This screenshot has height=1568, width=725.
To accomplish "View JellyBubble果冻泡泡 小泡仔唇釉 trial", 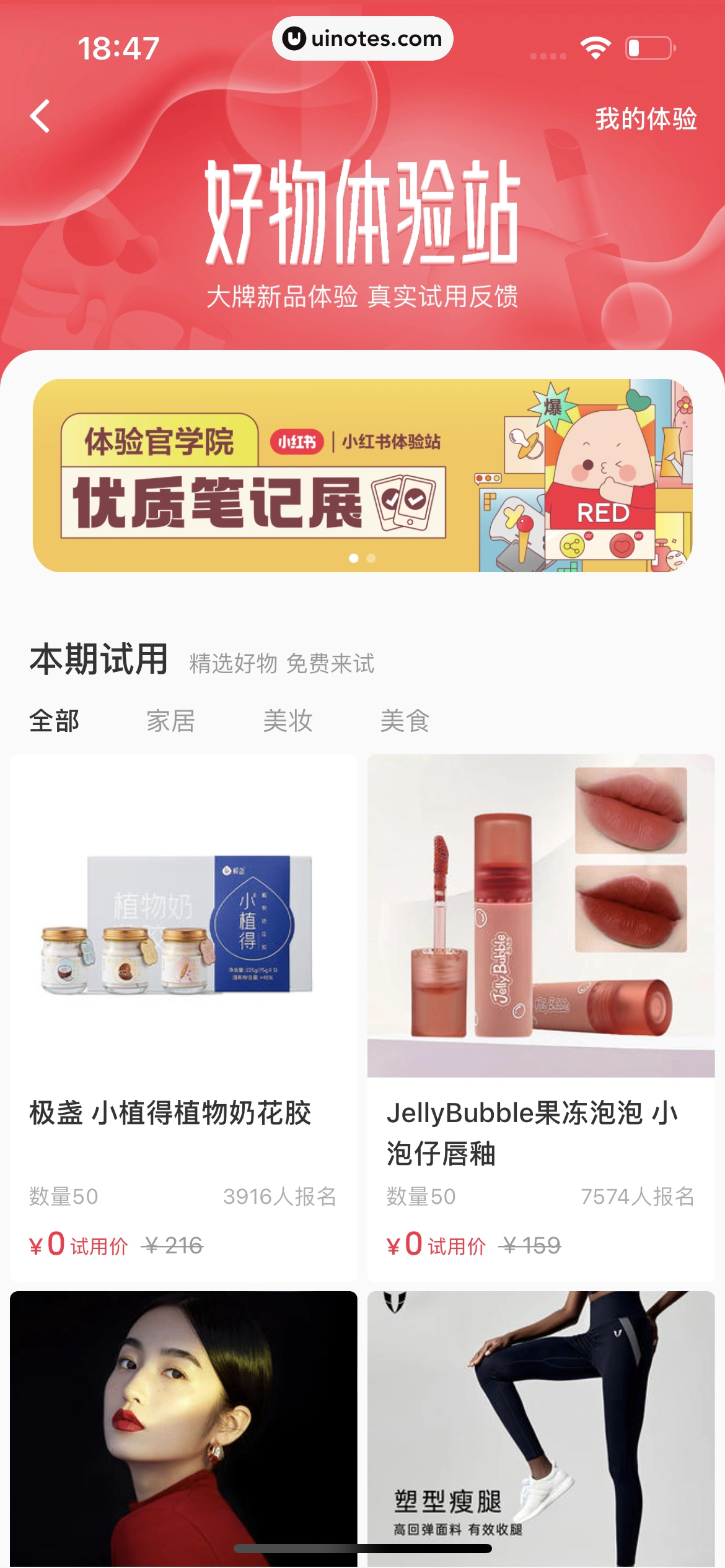I will (x=541, y=1016).
